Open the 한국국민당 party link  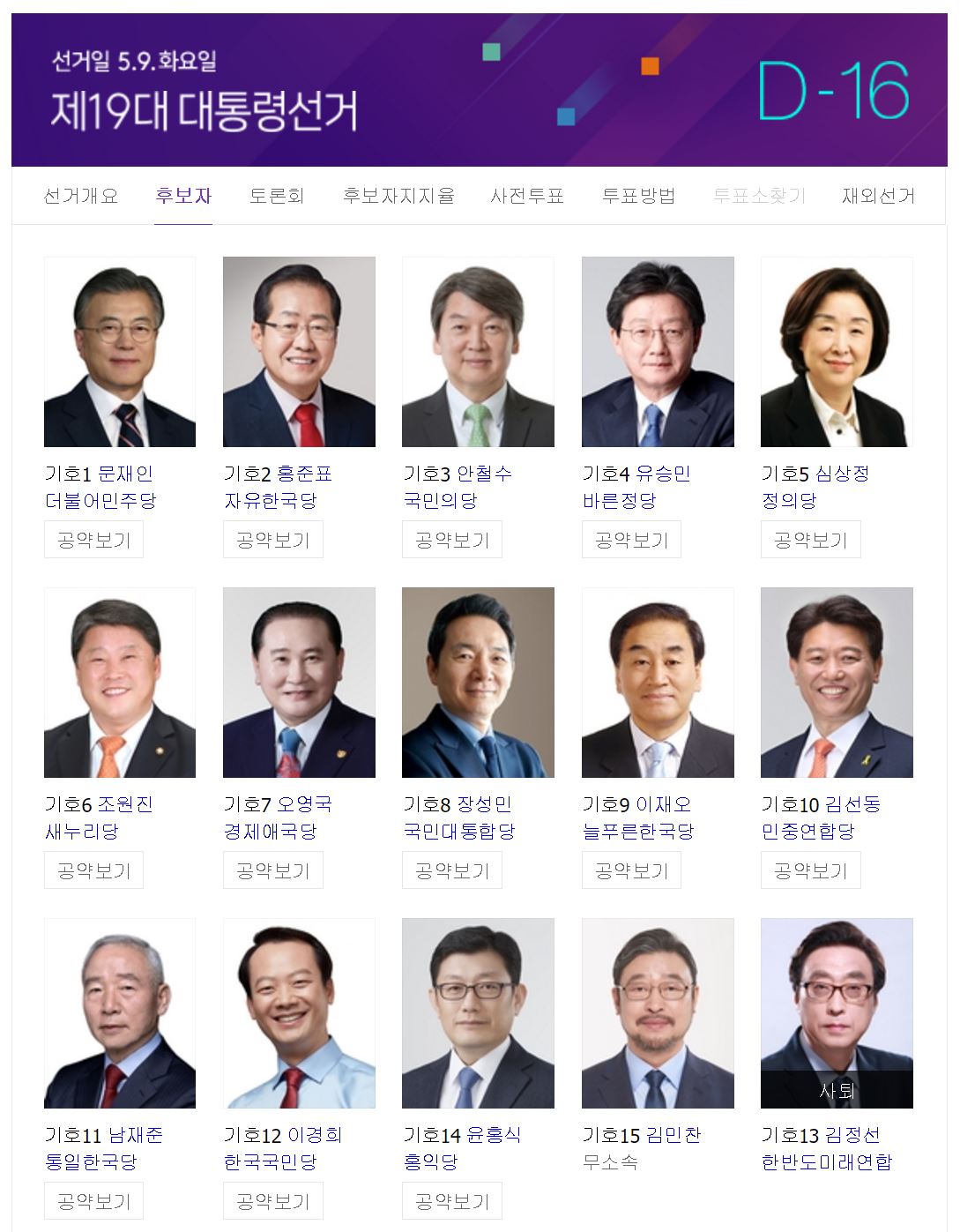[270, 1161]
